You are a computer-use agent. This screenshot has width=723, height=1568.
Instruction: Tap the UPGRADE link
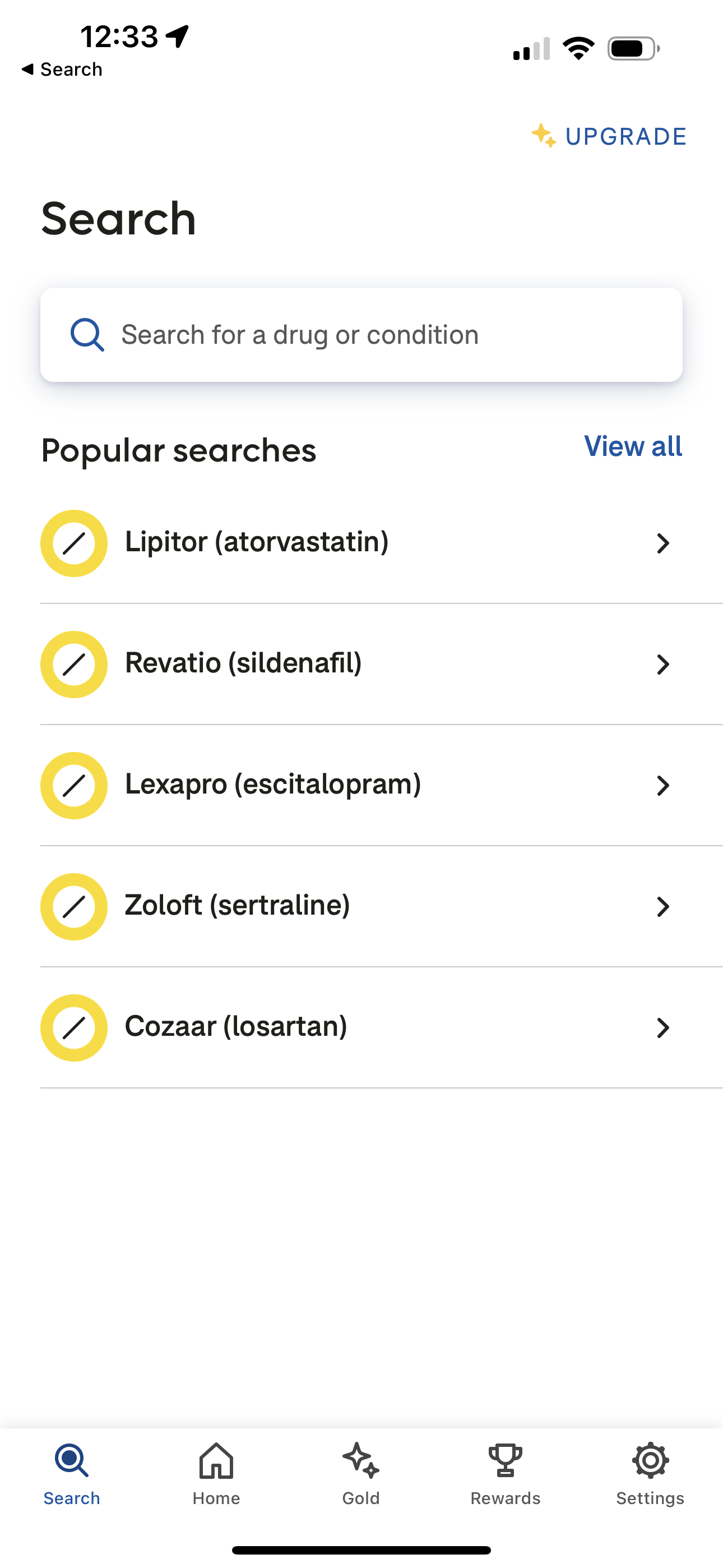(624, 136)
